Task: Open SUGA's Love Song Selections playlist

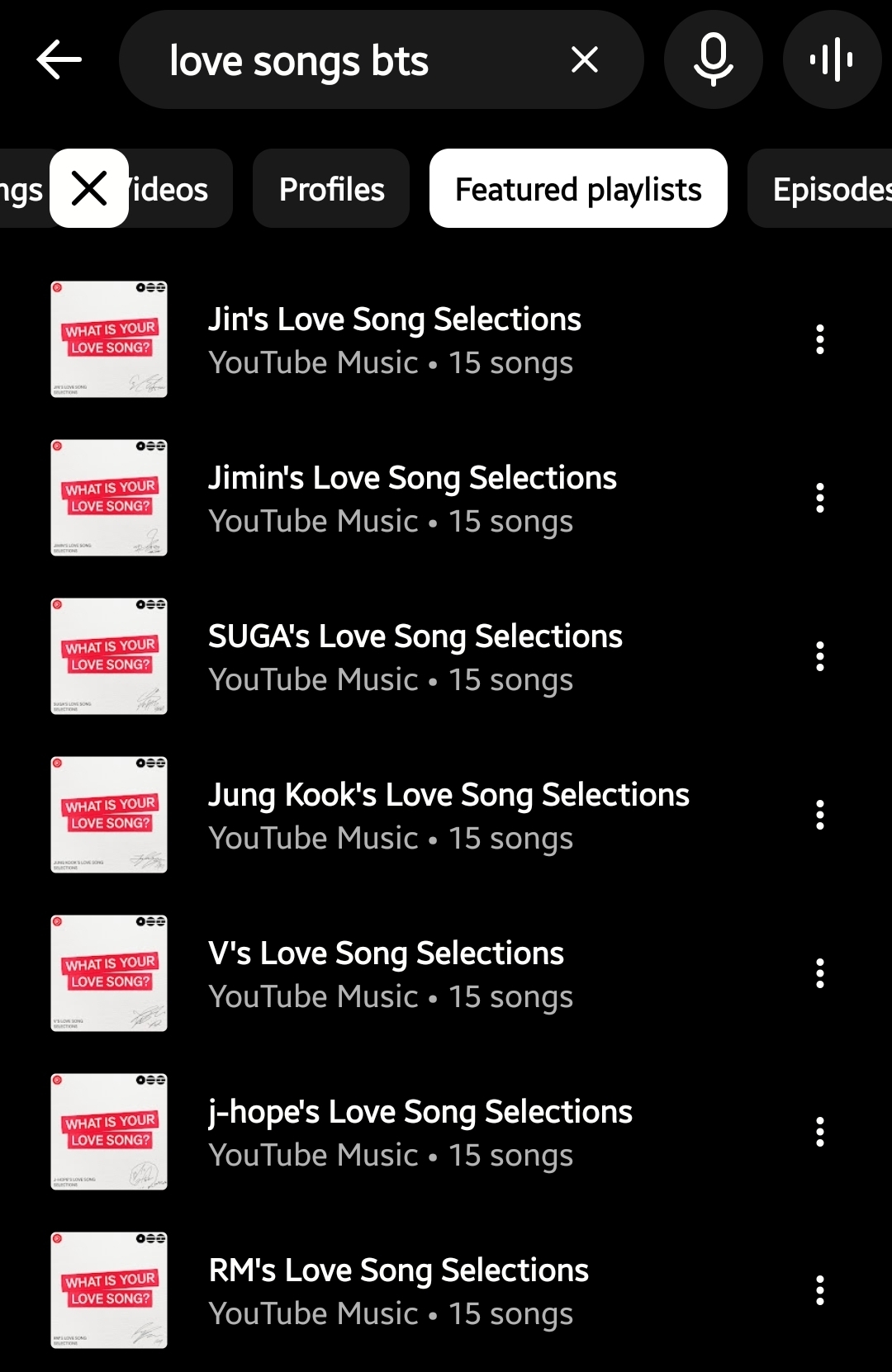Action: point(415,656)
